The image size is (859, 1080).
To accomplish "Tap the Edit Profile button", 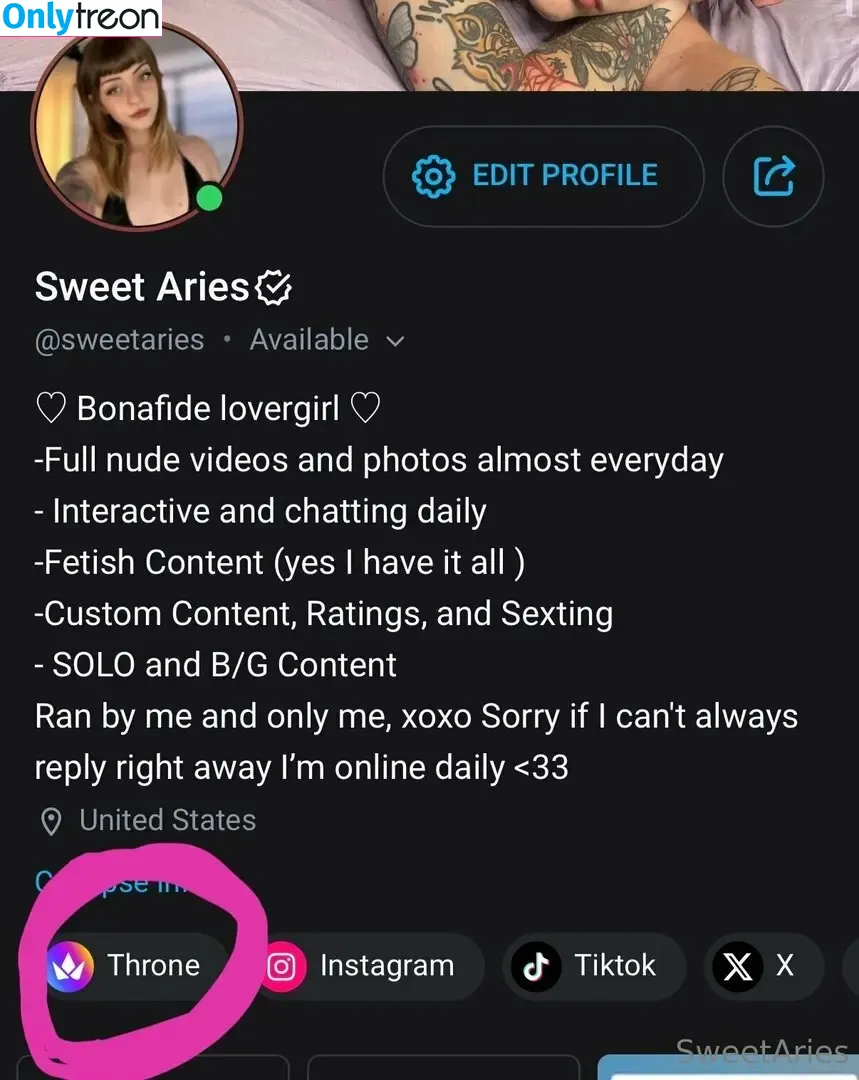I will tap(543, 176).
